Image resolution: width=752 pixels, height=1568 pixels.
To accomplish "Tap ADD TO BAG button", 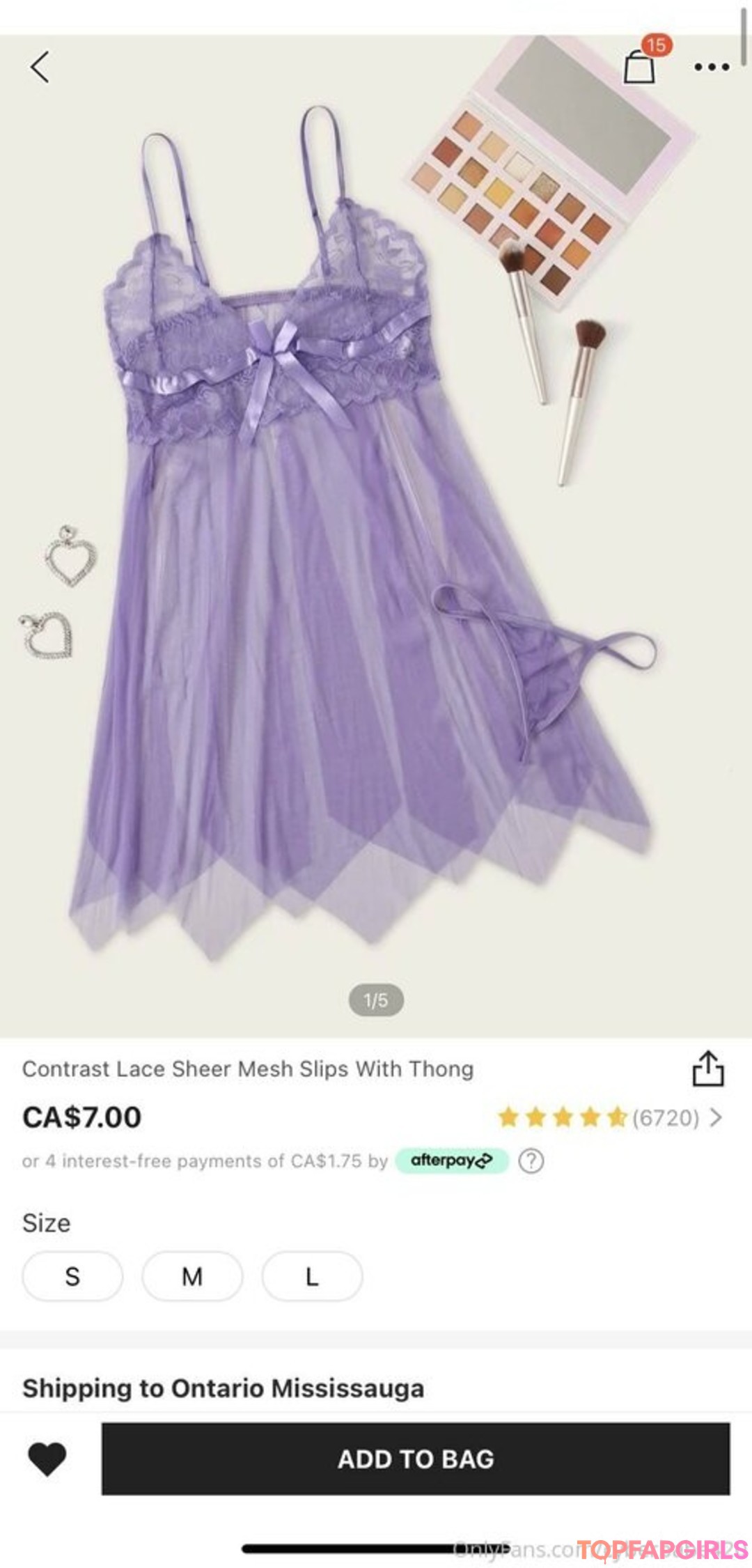I will [x=416, y=1459].
